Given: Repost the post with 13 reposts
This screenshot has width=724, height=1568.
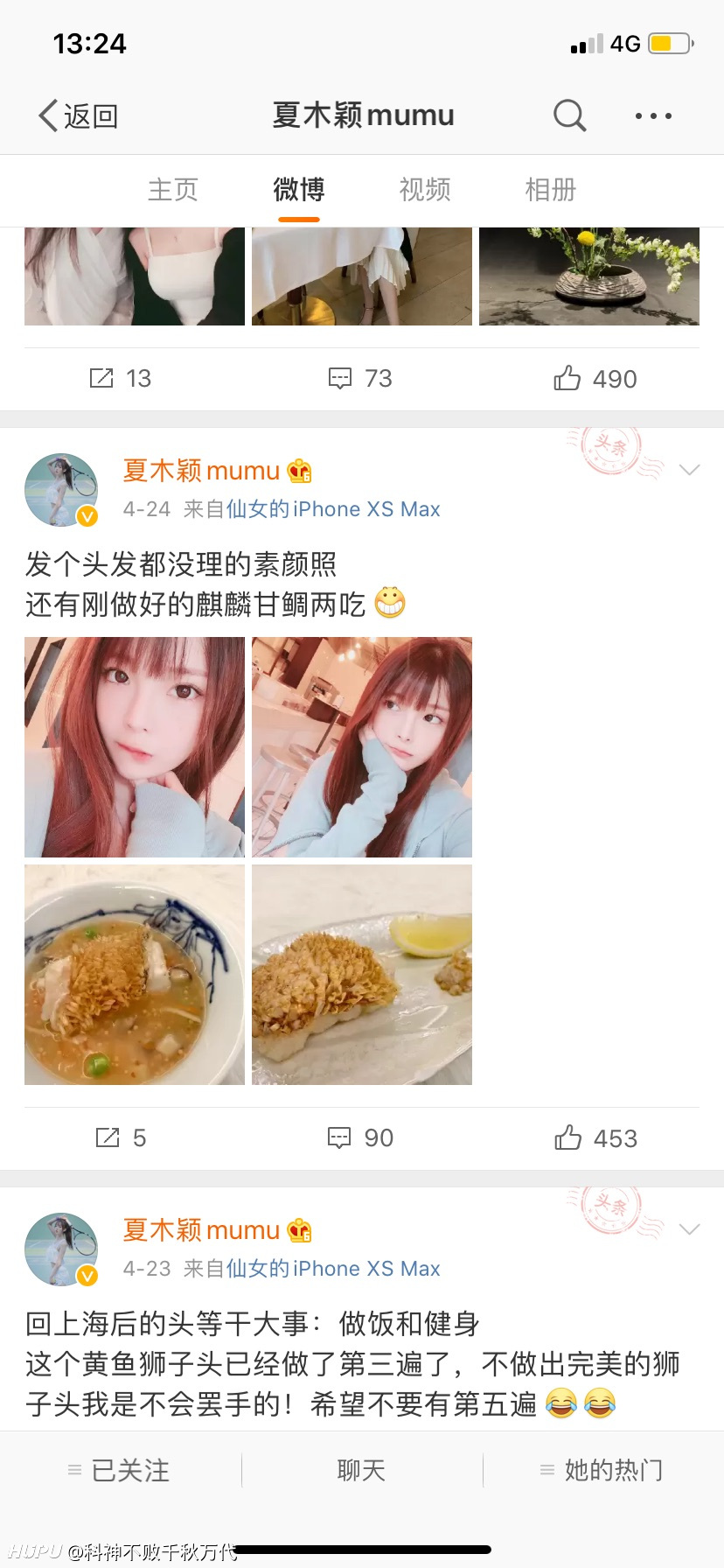Looking at the screenshot, I should pos(121,378).
